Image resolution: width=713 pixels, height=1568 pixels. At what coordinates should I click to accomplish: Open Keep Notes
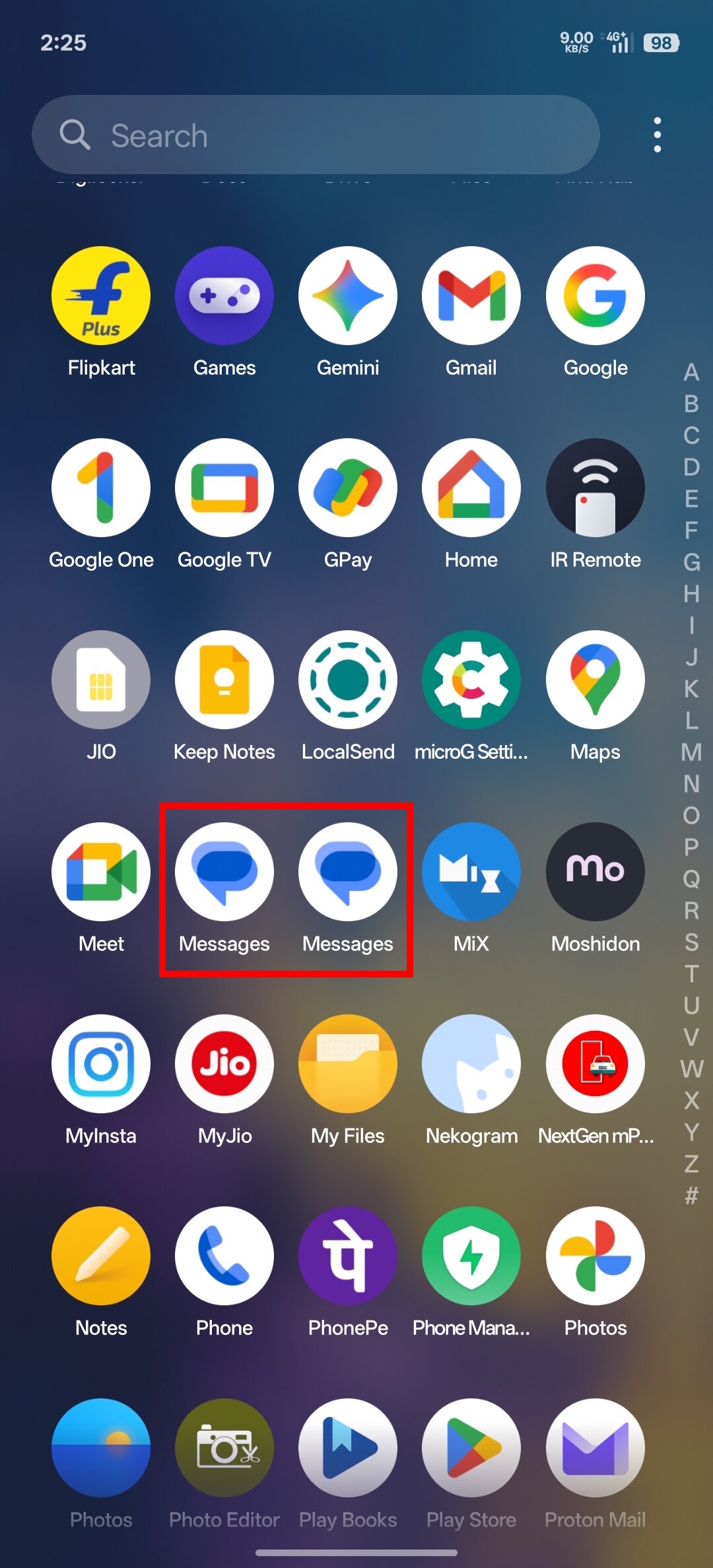point(224,680)
